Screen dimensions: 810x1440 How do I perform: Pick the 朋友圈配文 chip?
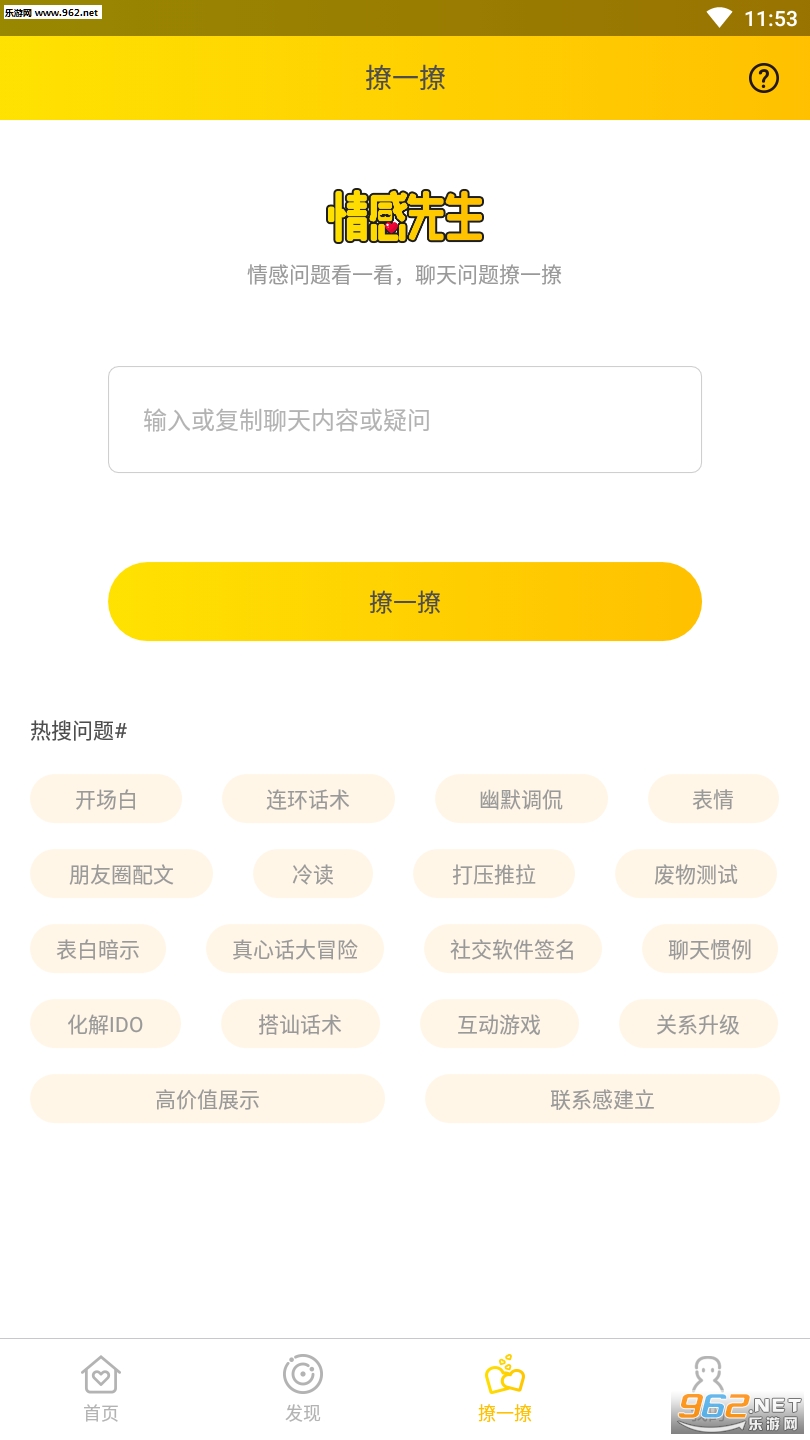click(x=121, y=875)
